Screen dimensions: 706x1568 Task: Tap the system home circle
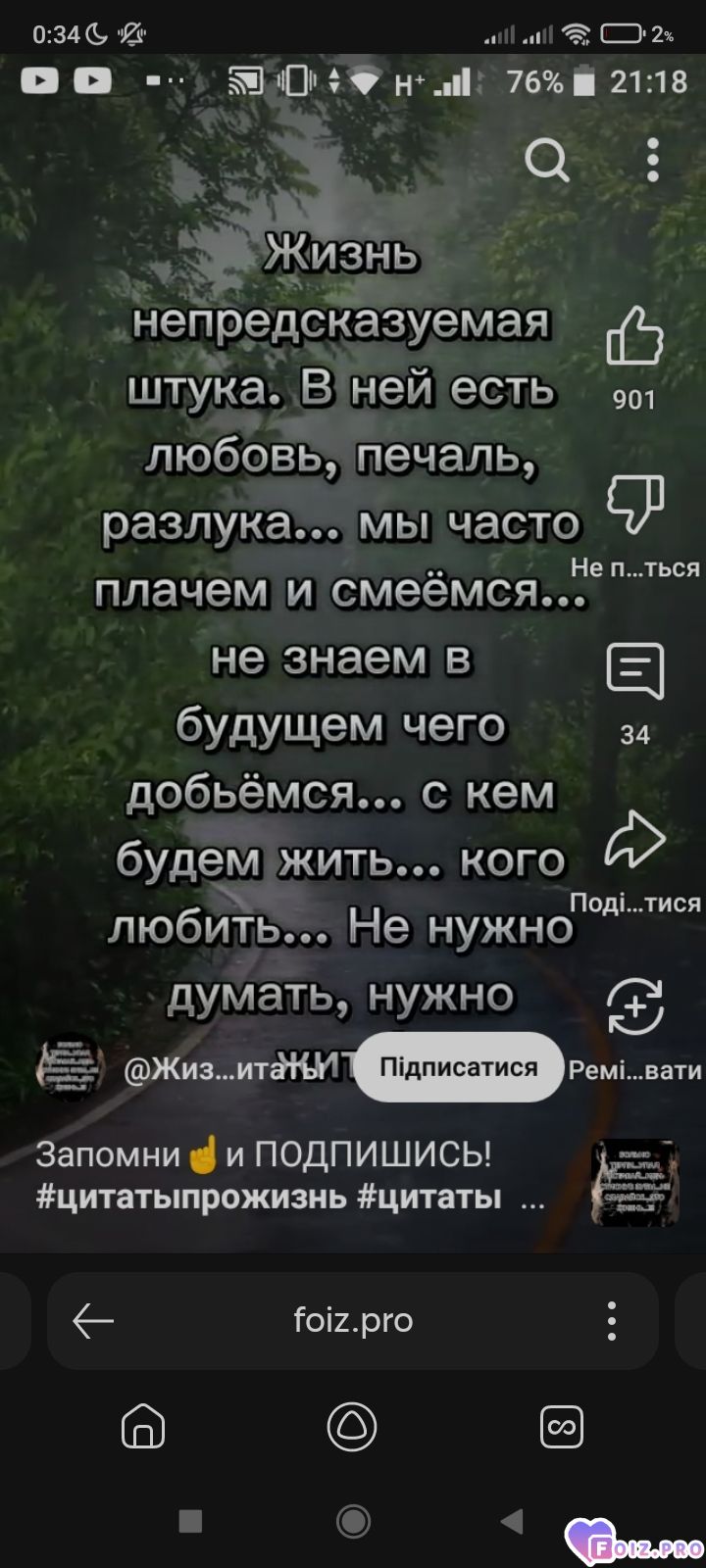[x=353, y=1521]
